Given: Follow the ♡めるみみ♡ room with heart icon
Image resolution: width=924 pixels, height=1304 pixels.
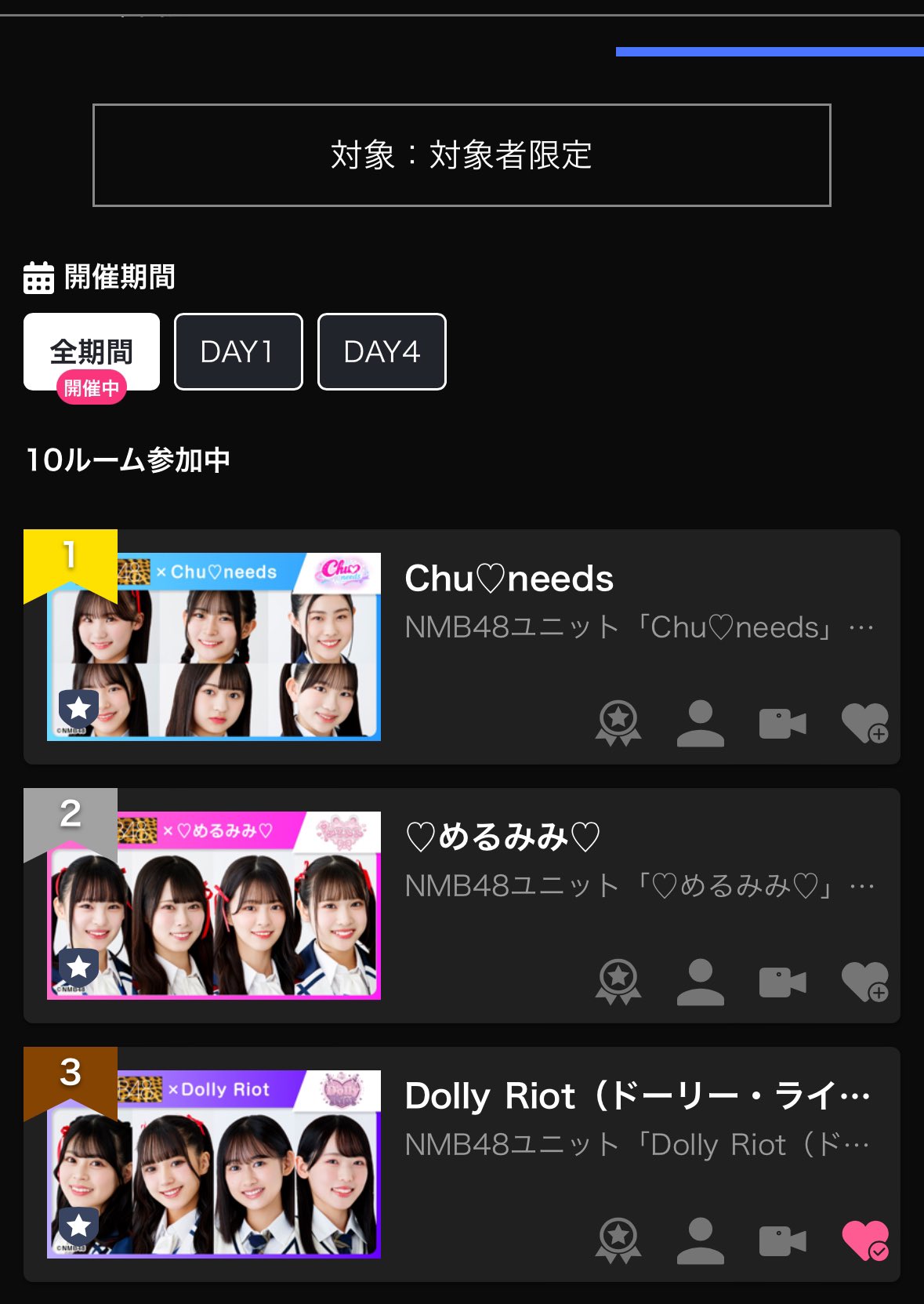Looking at the screenshot, I should (x=864, y=982).
